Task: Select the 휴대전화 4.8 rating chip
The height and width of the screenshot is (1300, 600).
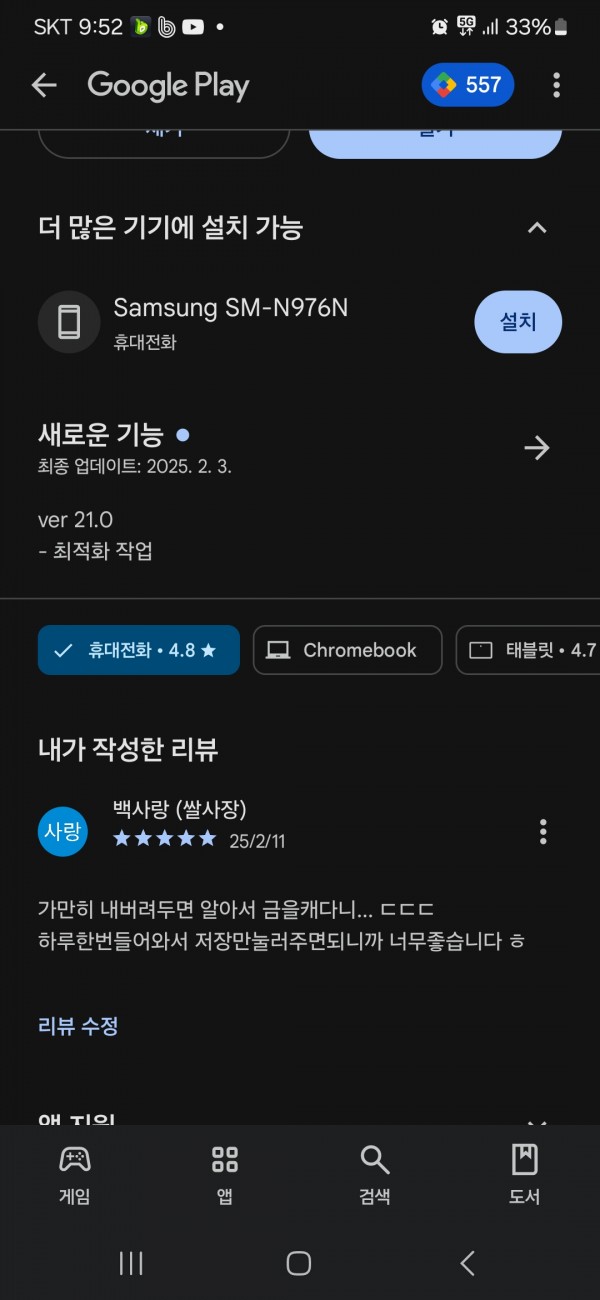Action: [x=139, y=650]
